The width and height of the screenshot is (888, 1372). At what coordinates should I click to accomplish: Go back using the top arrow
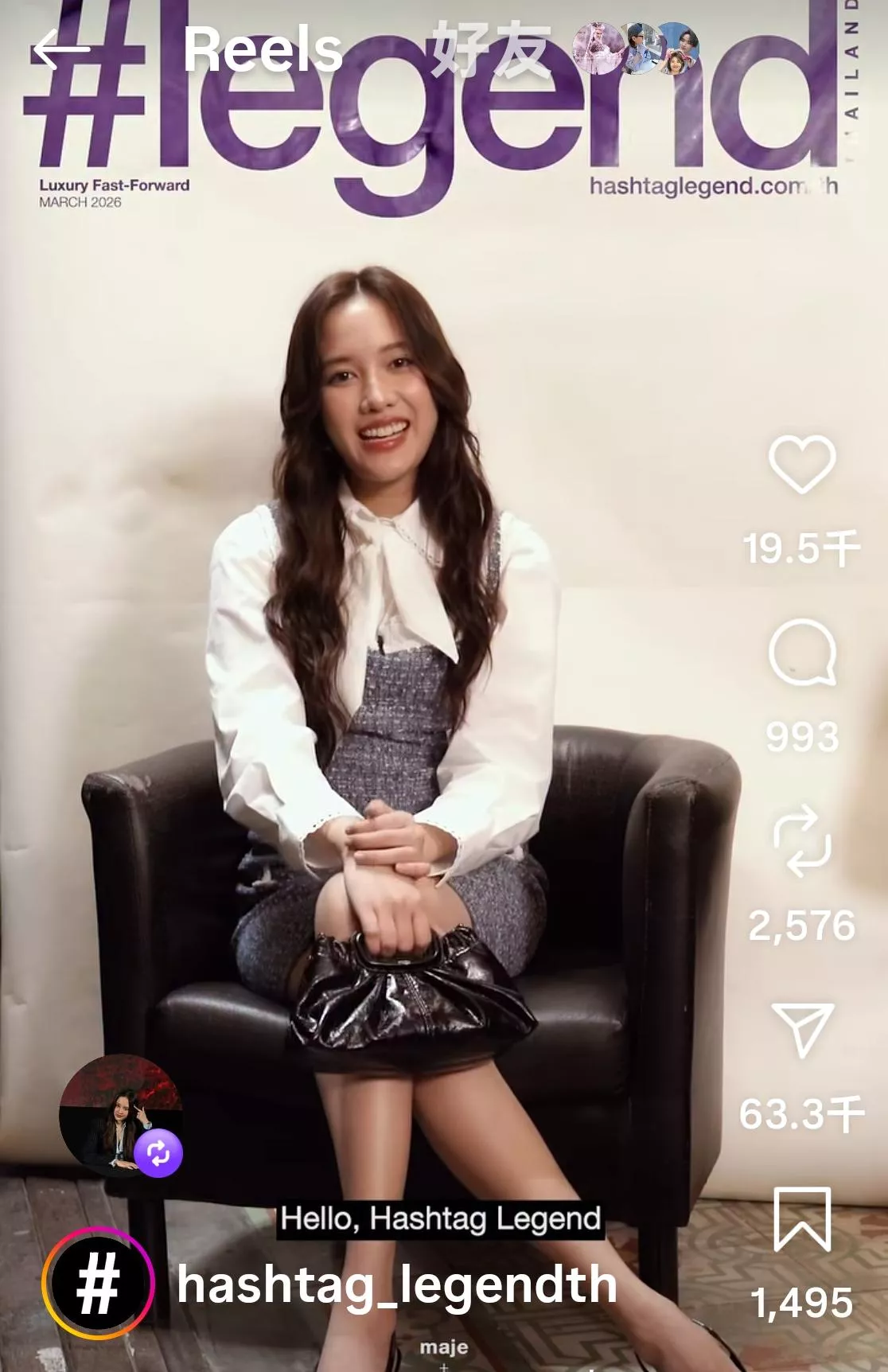60,50
